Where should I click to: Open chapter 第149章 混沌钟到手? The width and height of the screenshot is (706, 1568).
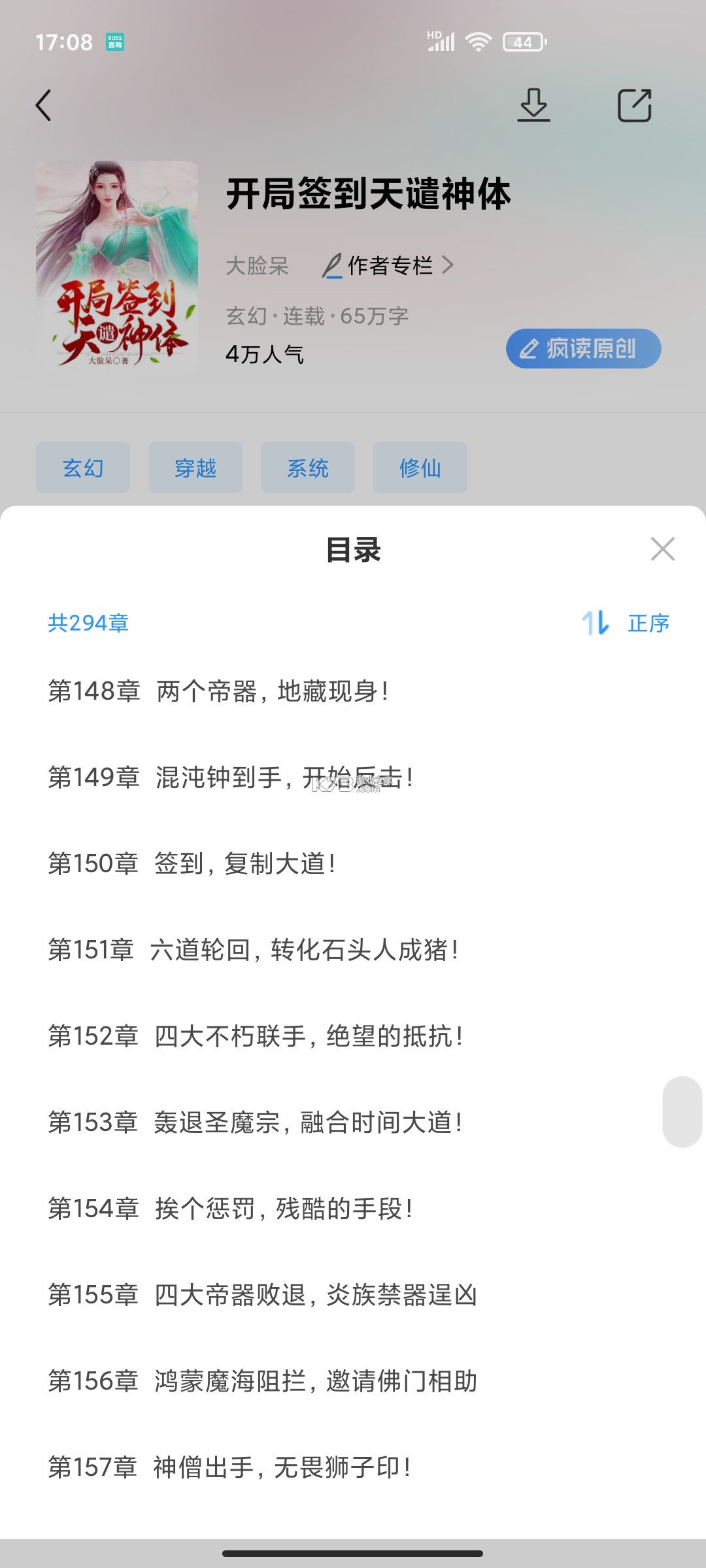point(230,777)
